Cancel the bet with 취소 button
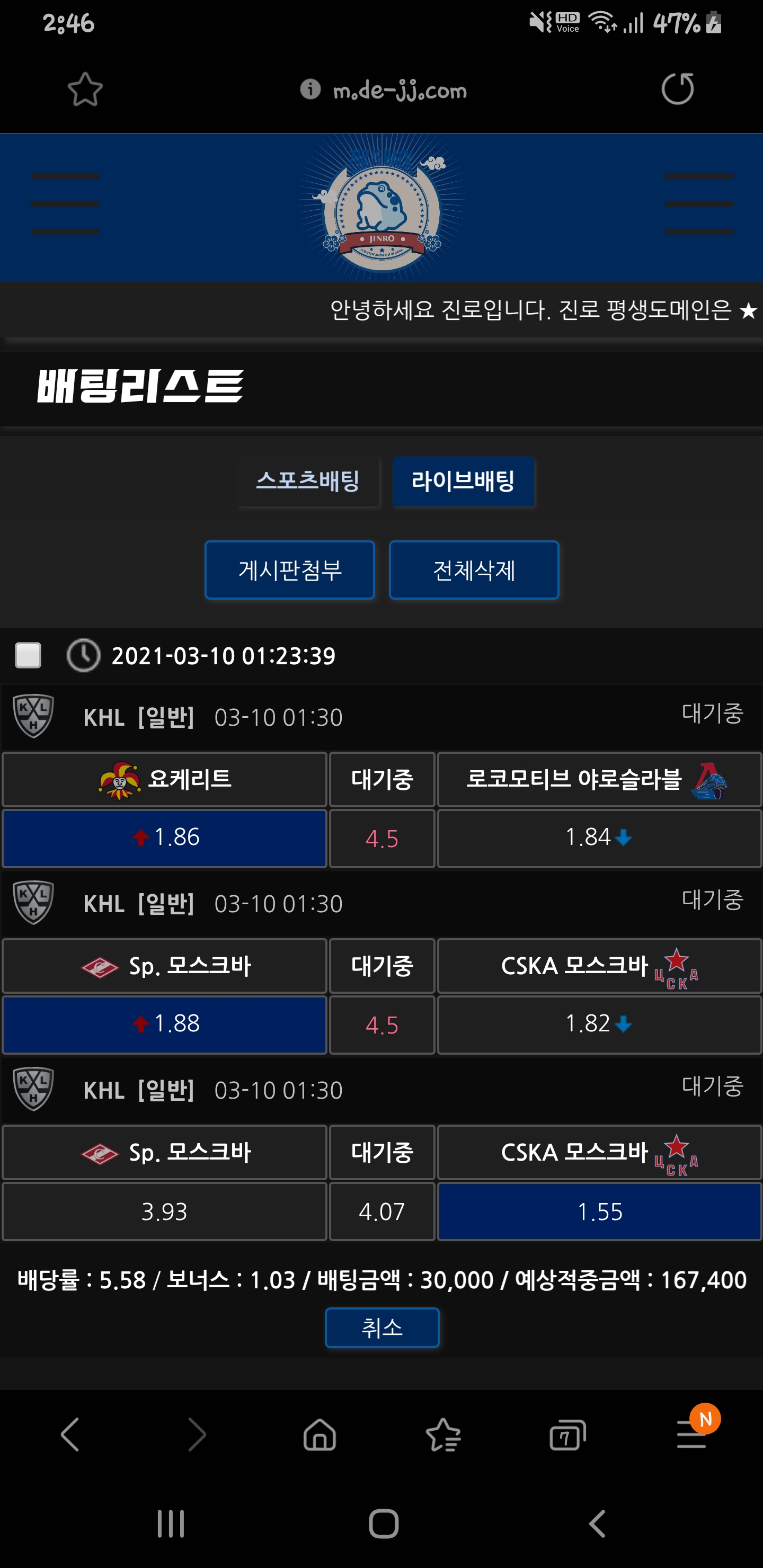 382,1328
